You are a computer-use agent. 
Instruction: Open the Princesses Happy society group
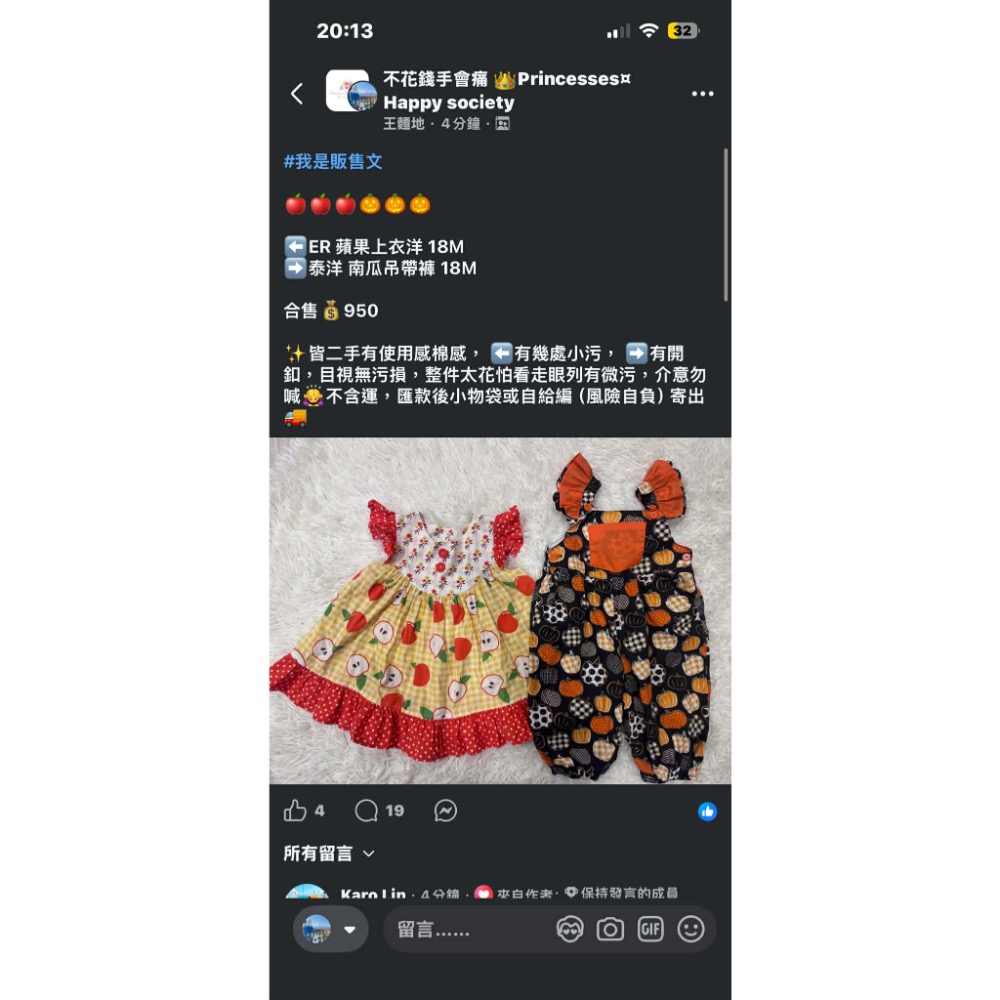tap(506, 90)
